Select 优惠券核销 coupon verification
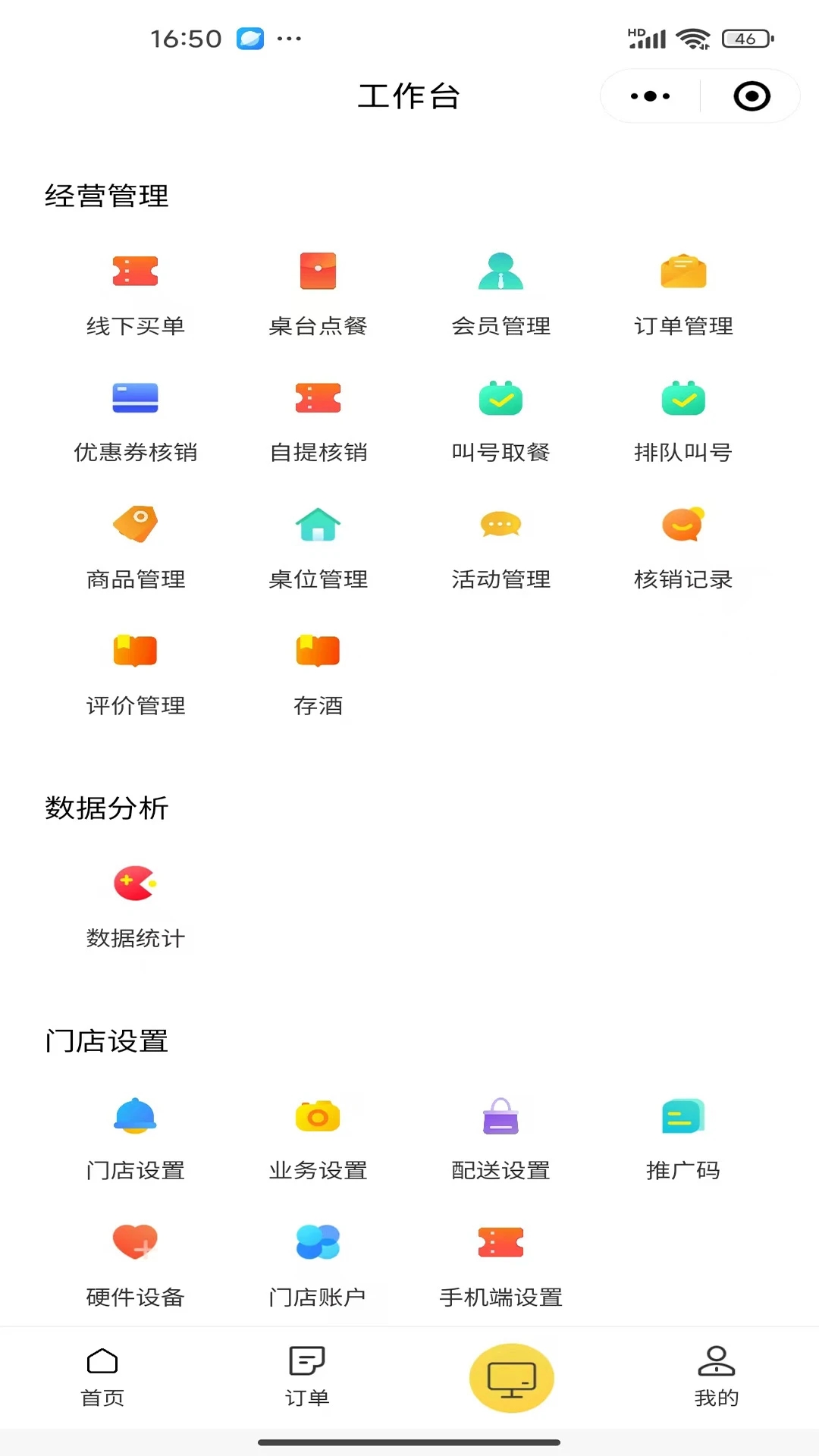The height and width of the screenshot is (1456, 819). (136, 421)
